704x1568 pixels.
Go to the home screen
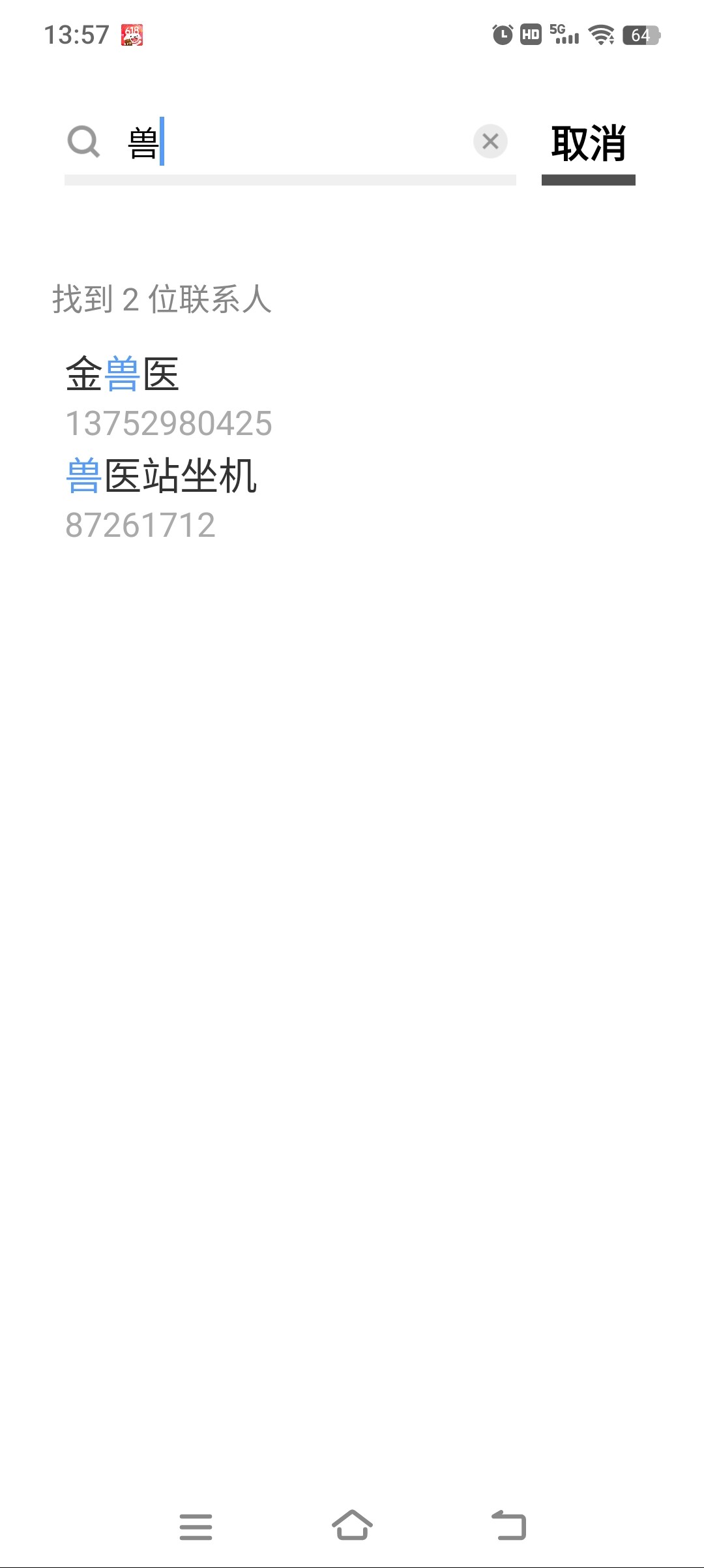point(352,1525)
